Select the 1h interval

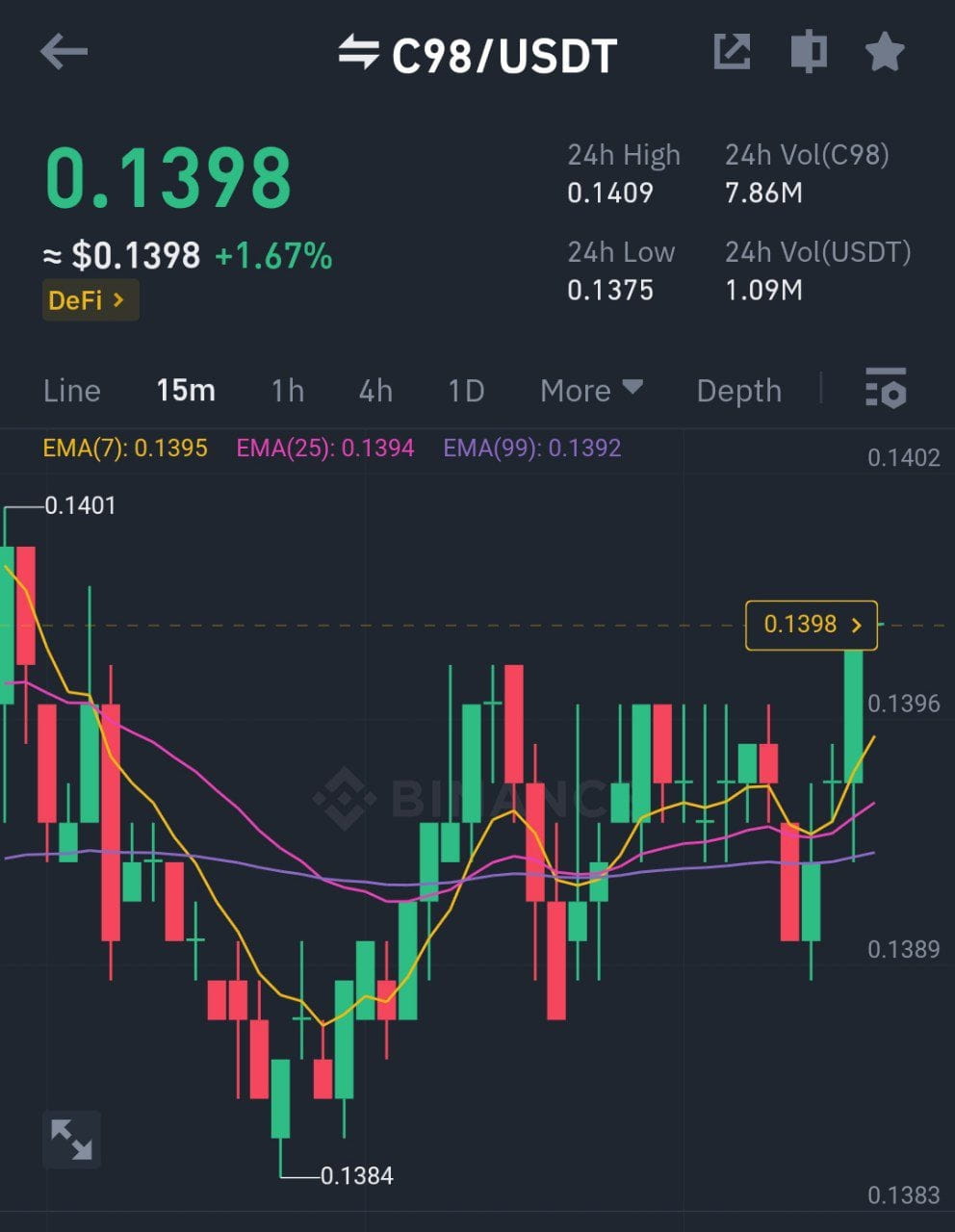287,391
